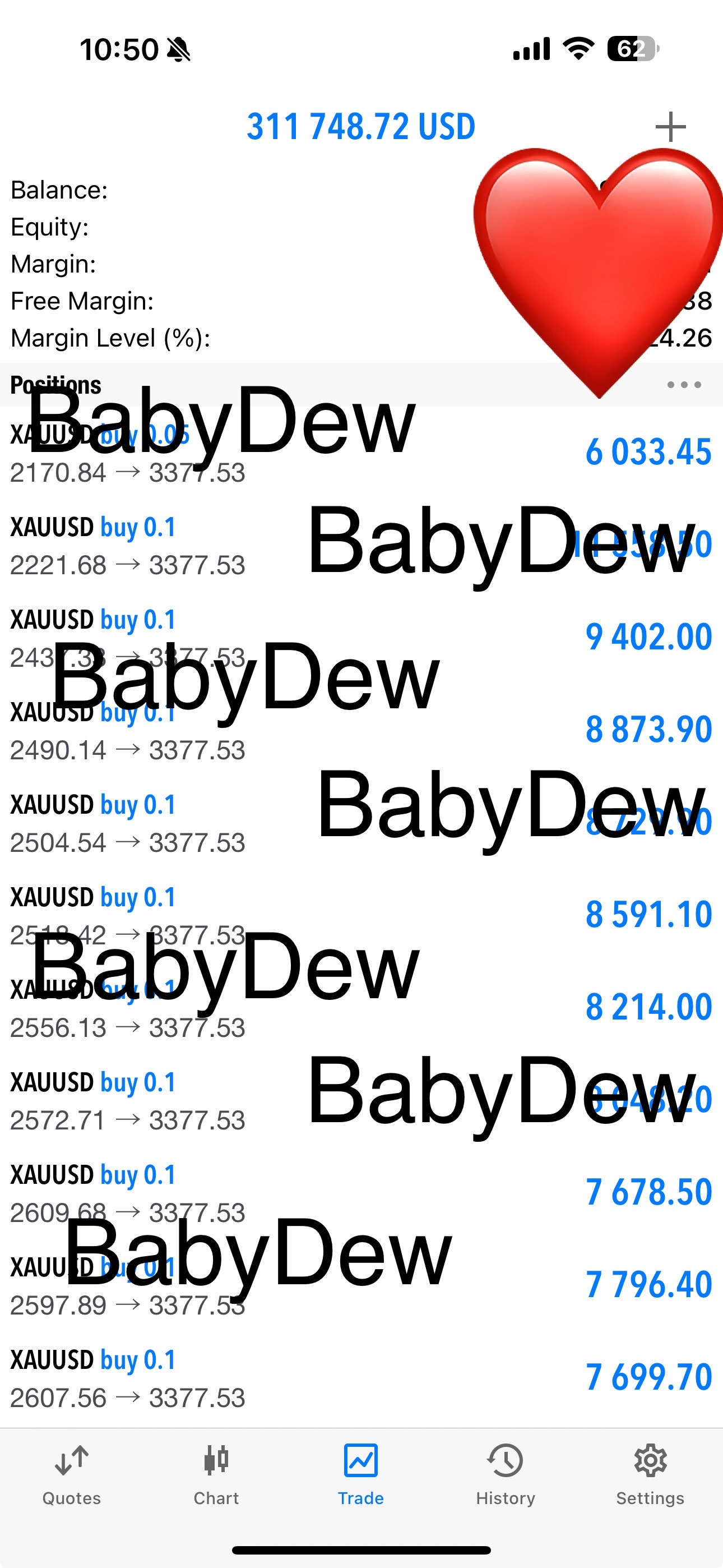Open the XAUUSD position opened at 2572.71
Image resolution: width=723 pixels, height=1568 pixels.
tap(361, 1100)
